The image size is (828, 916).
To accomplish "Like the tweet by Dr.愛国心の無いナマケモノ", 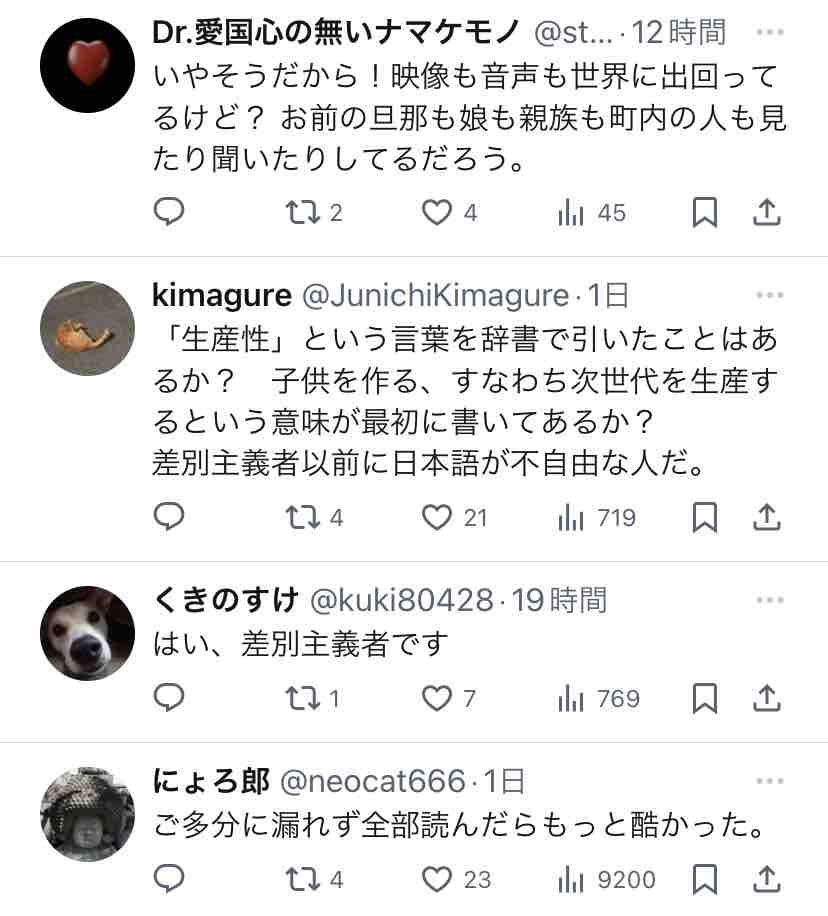I will point(437,212).
